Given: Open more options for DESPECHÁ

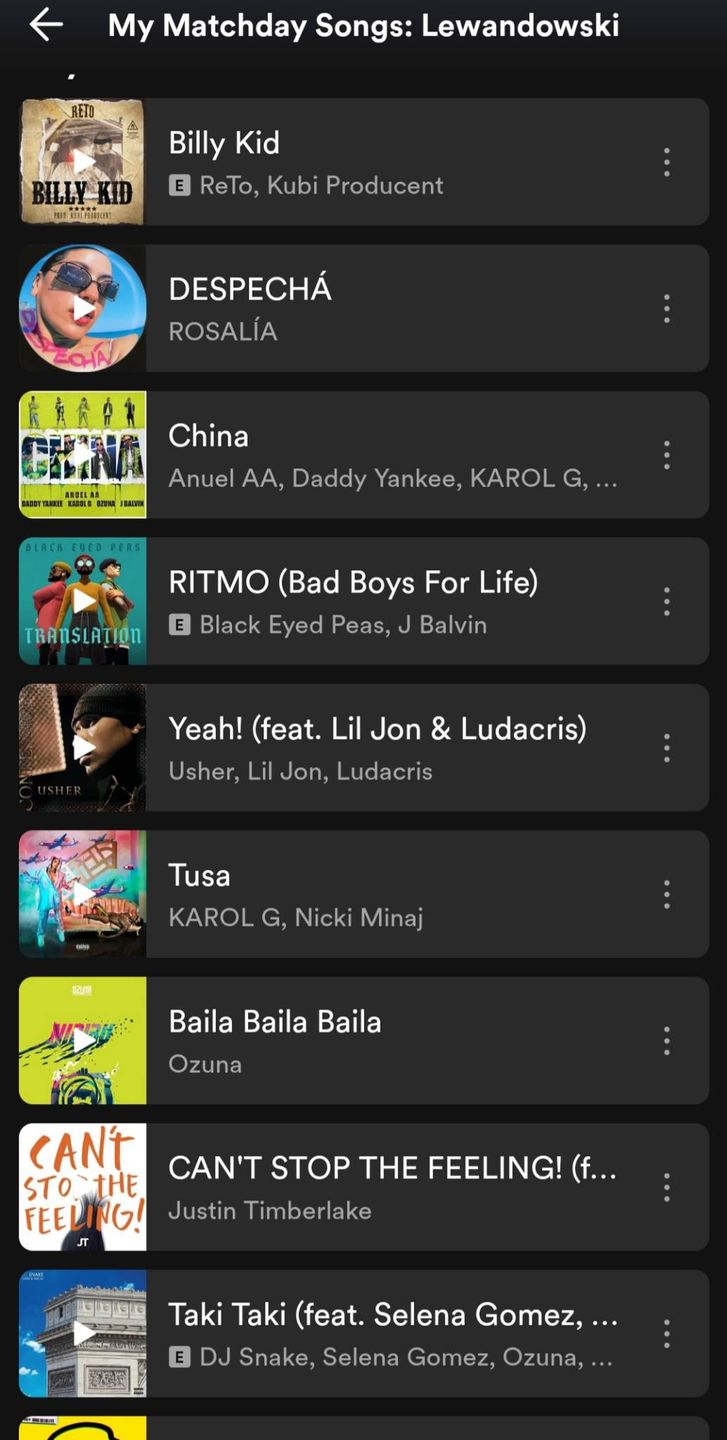Looking at the screenshot, I should [x=666, y=308].
